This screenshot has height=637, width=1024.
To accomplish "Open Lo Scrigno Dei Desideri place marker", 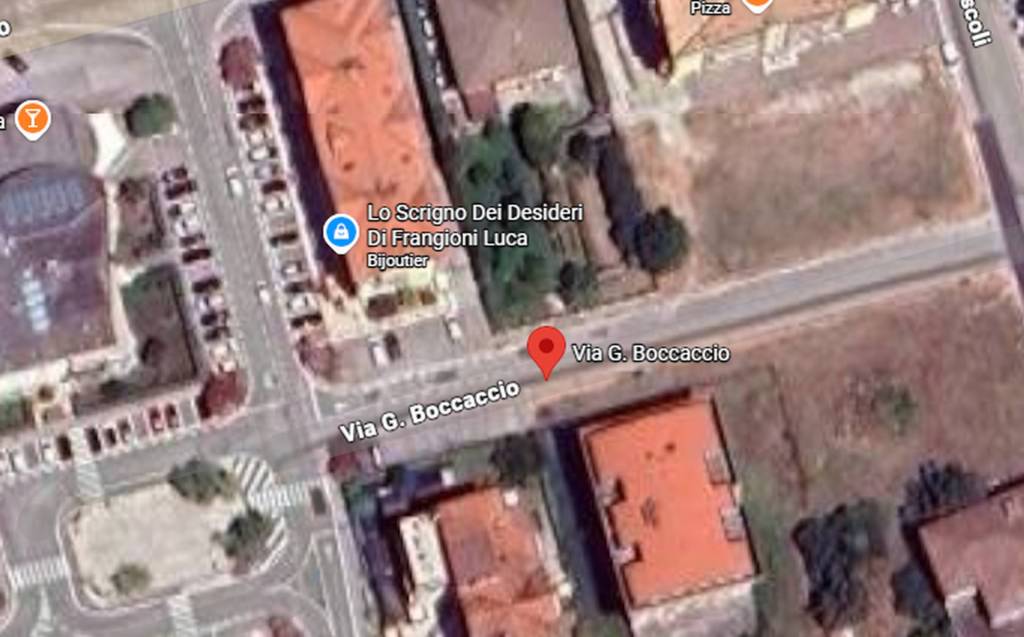I will click(x=341, y=233).
